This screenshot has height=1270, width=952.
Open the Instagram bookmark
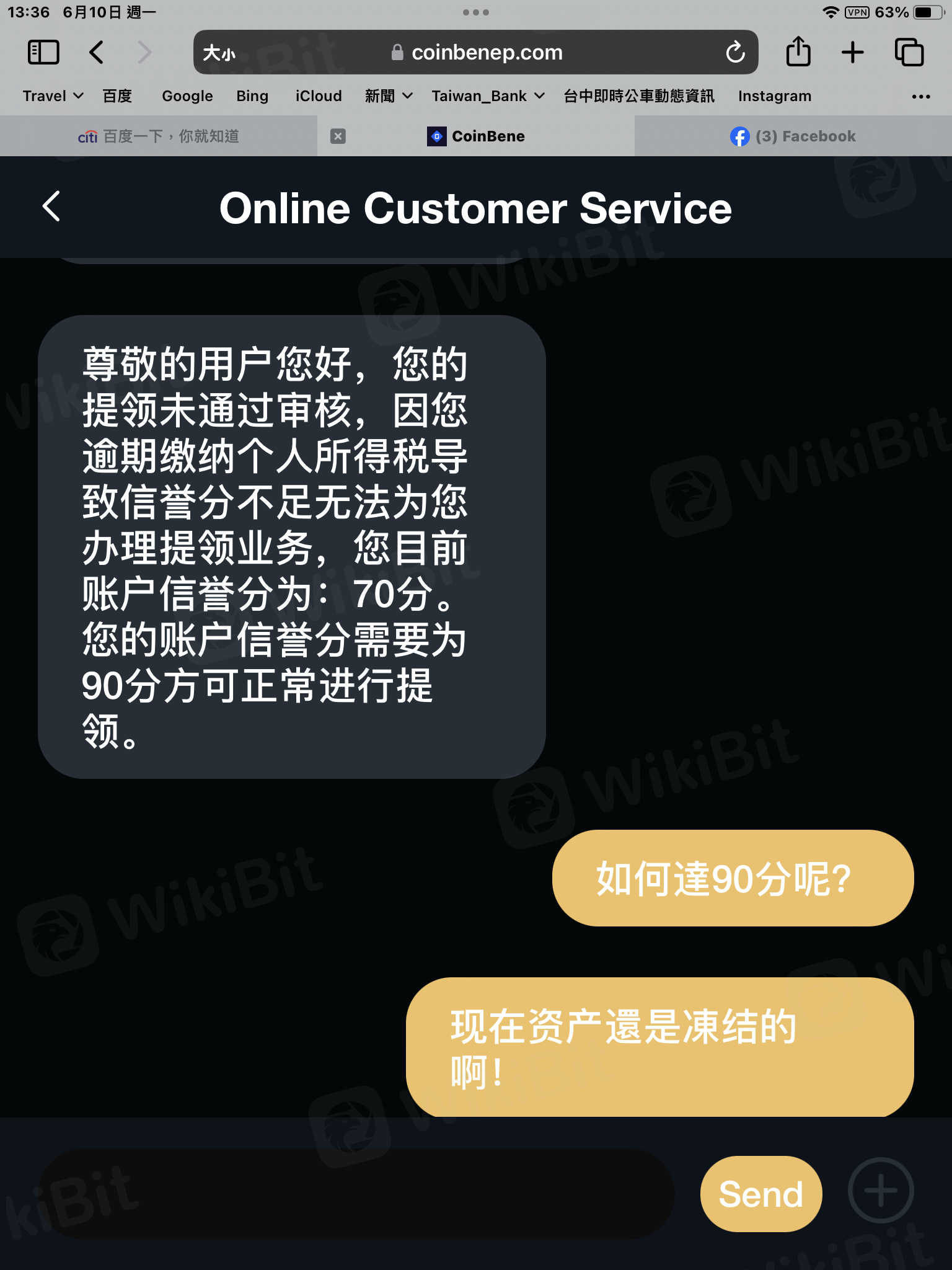pos(774,96)
